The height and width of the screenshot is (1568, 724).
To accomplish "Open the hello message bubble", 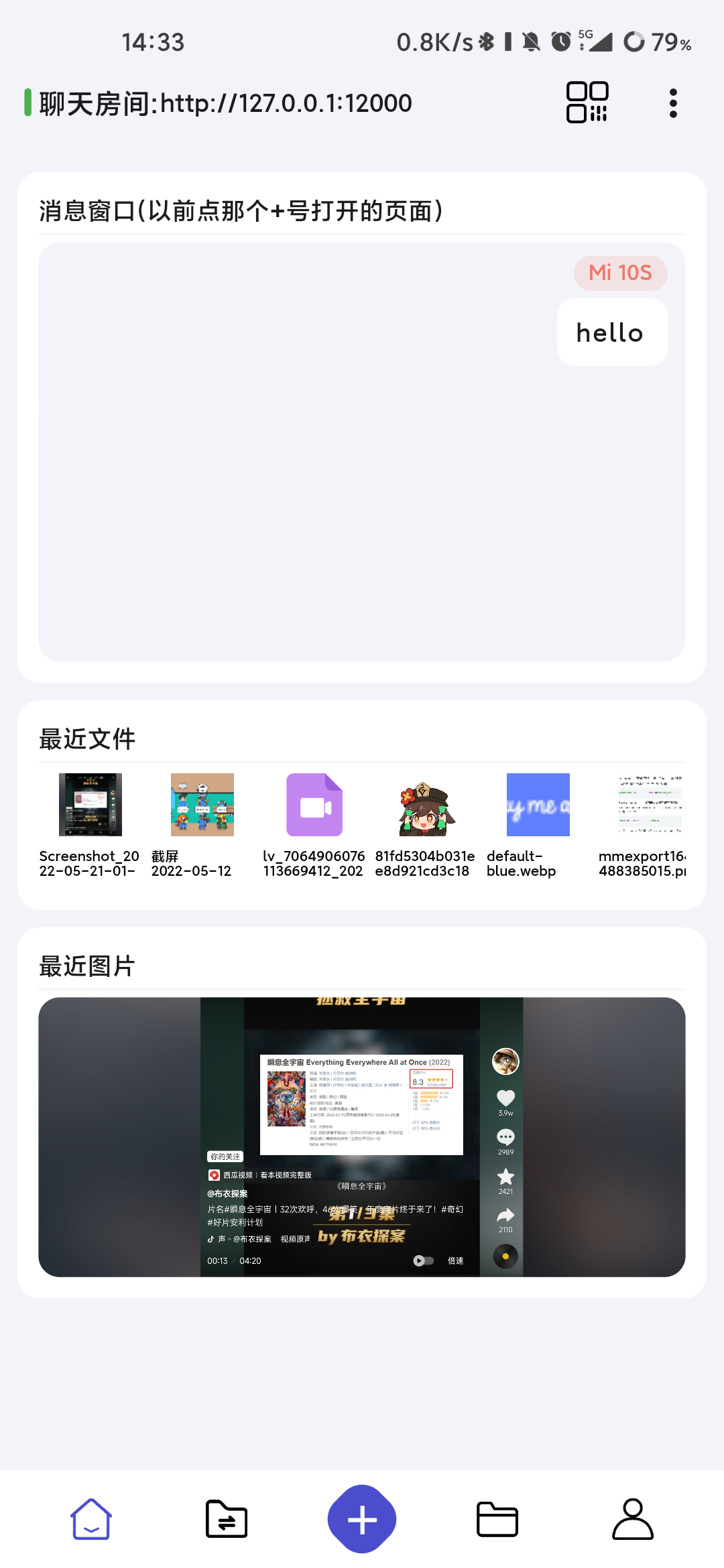I will 612,332.
